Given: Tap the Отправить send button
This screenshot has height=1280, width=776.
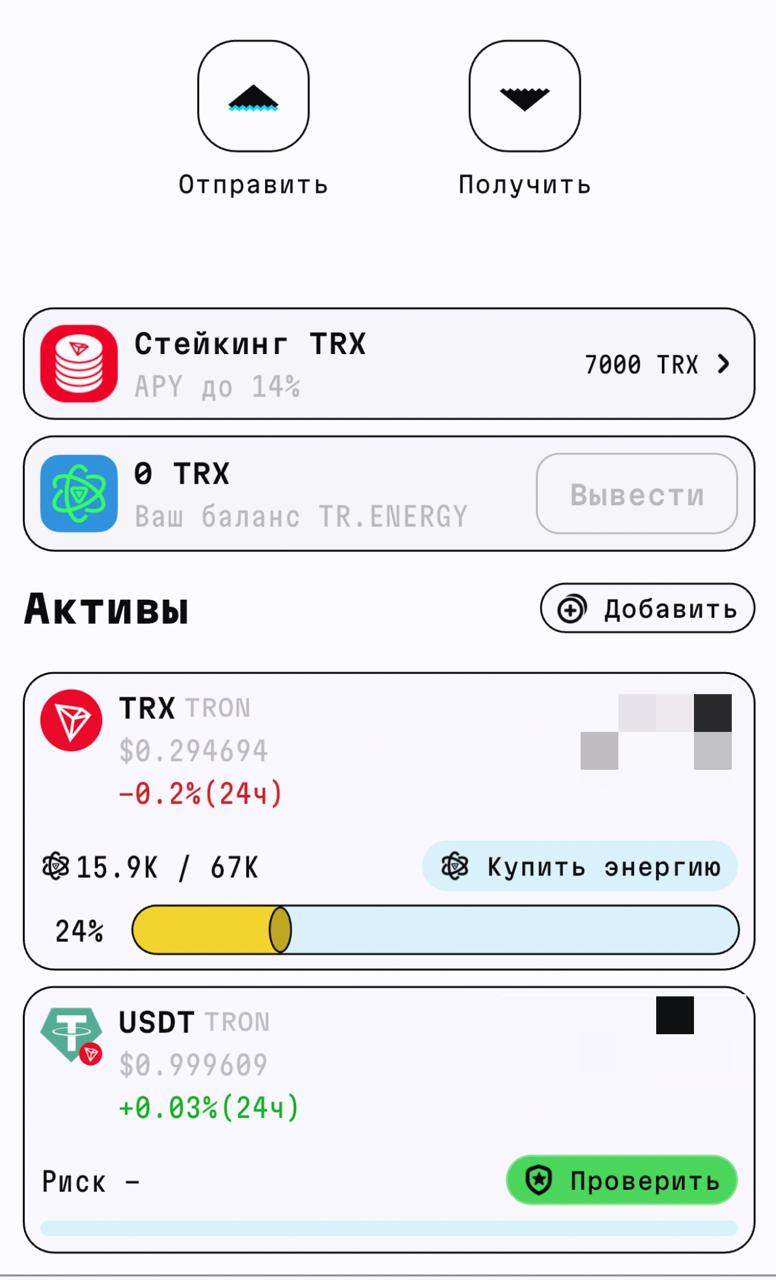Looking at the screenshot, I should point(253,97).
